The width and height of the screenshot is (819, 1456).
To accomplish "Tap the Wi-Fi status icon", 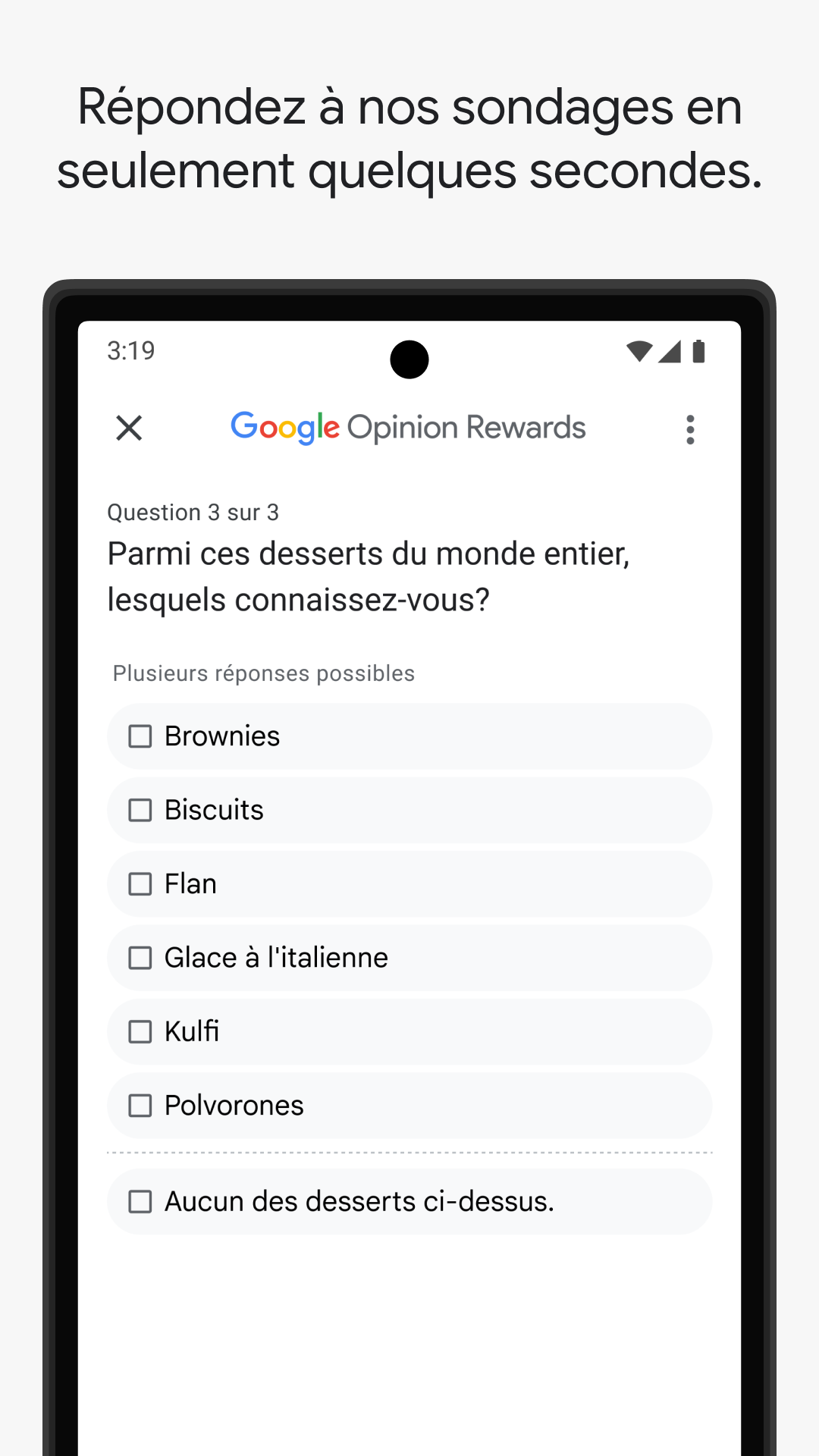I will tap(639, 351).
